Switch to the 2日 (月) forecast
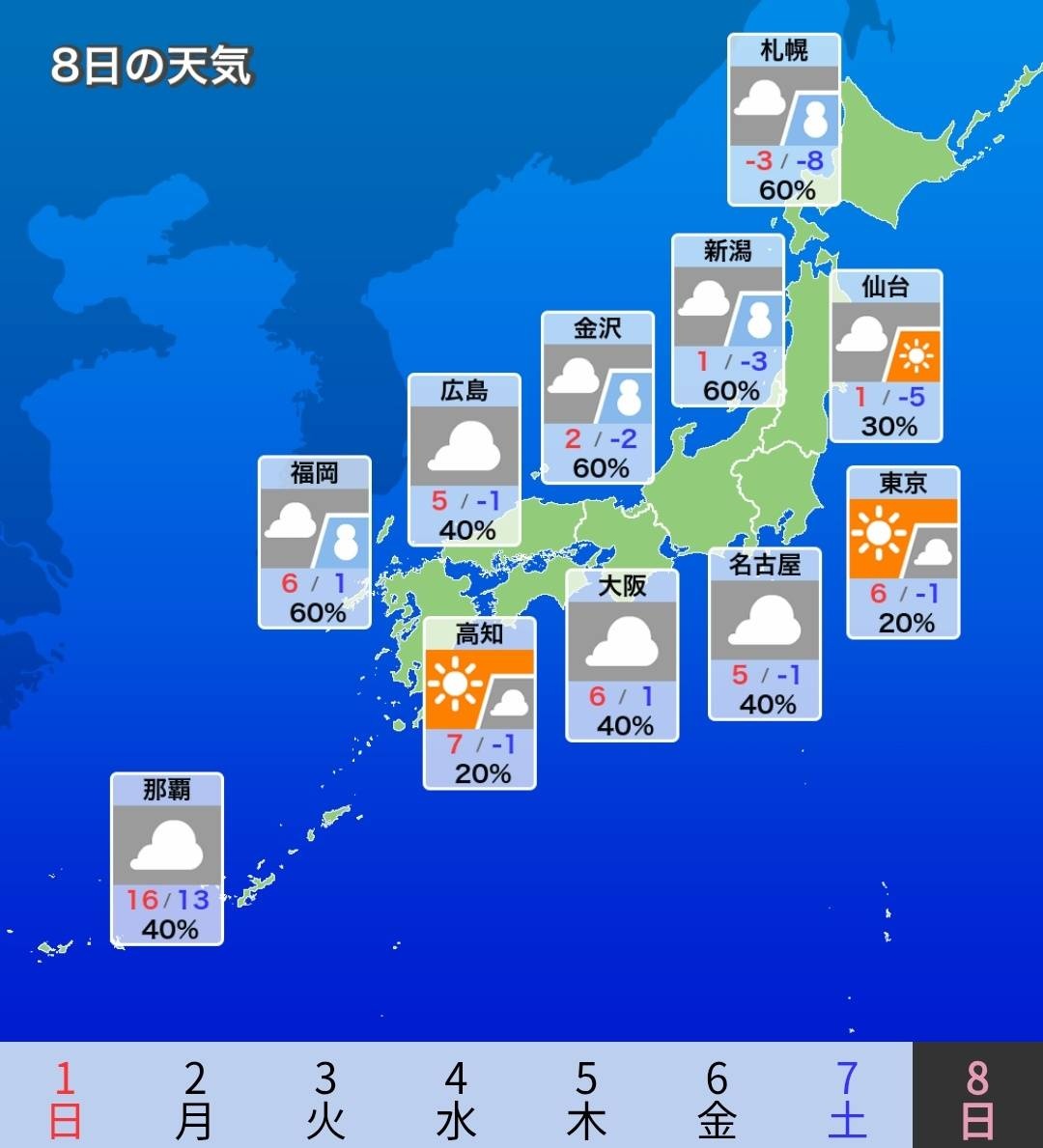 (195, 1097)
